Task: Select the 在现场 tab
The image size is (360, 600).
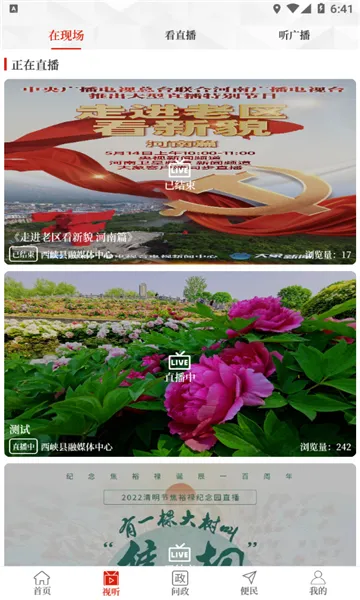Action: (x=66, y=35)
